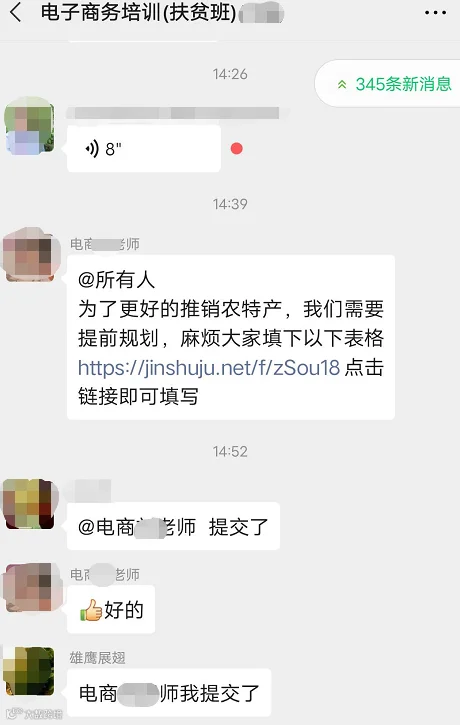The image size is (460, 725).
Task: Jump to the 345条新消息 banner
Action: click(x=393, y=84)
